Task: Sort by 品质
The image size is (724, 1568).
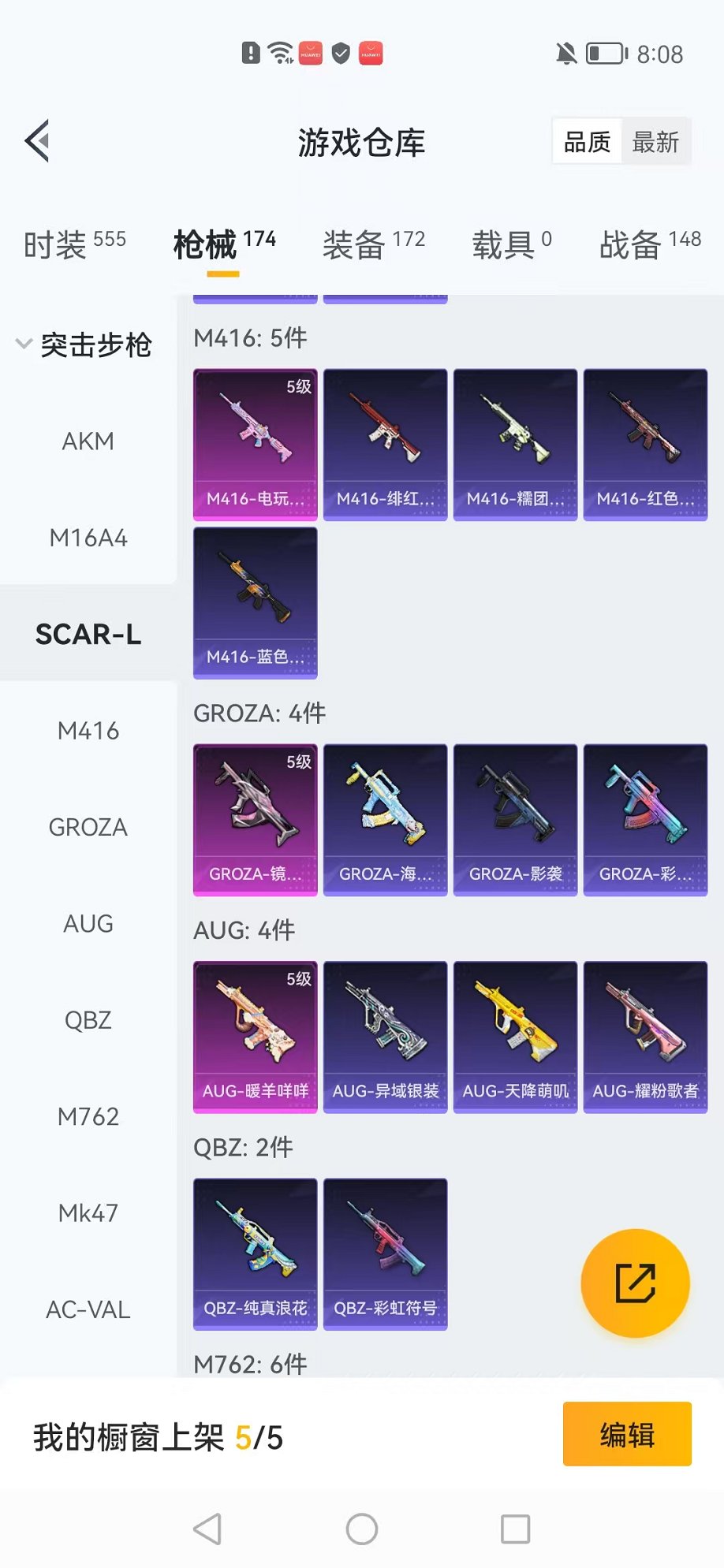Action: coord(588,142)
